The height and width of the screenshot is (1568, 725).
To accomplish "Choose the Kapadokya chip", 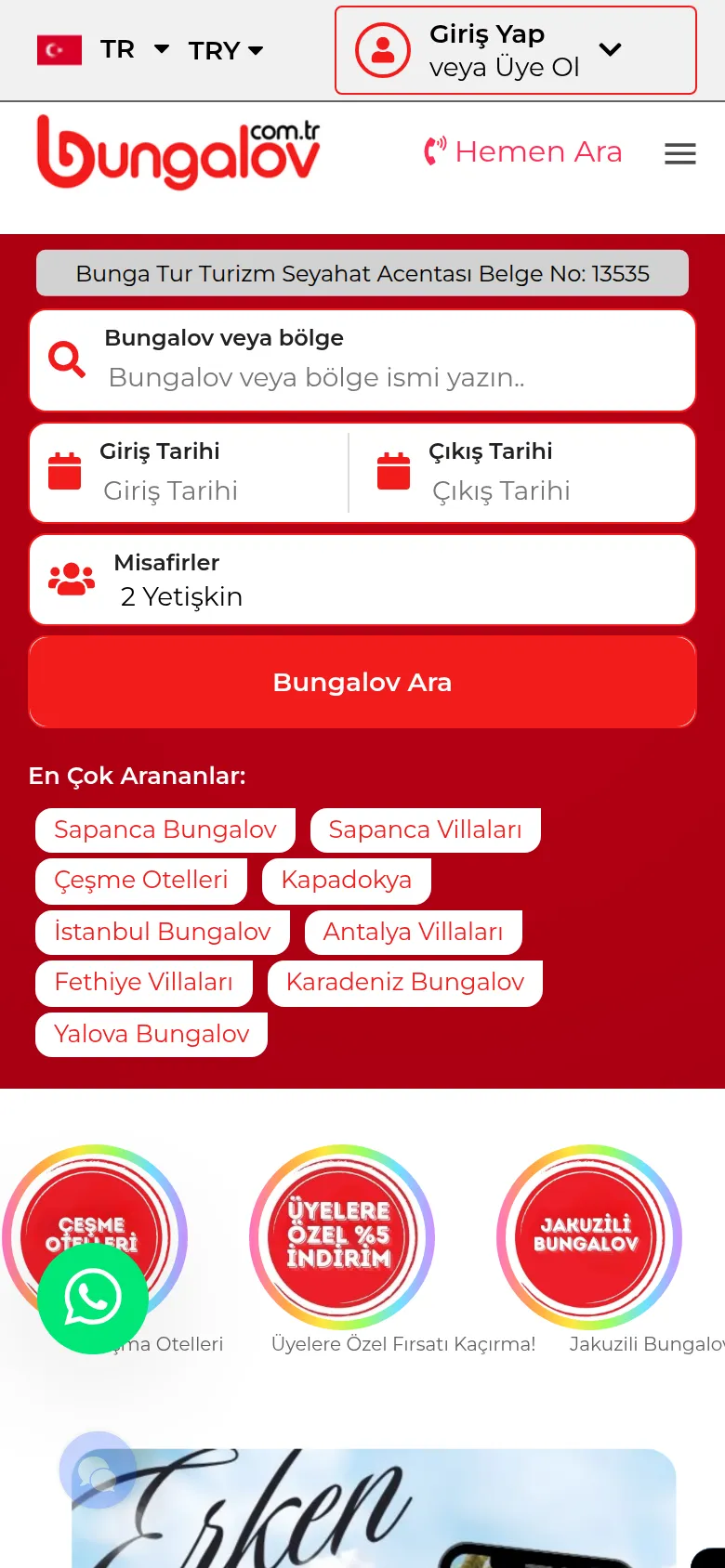I will click(346, 881).
